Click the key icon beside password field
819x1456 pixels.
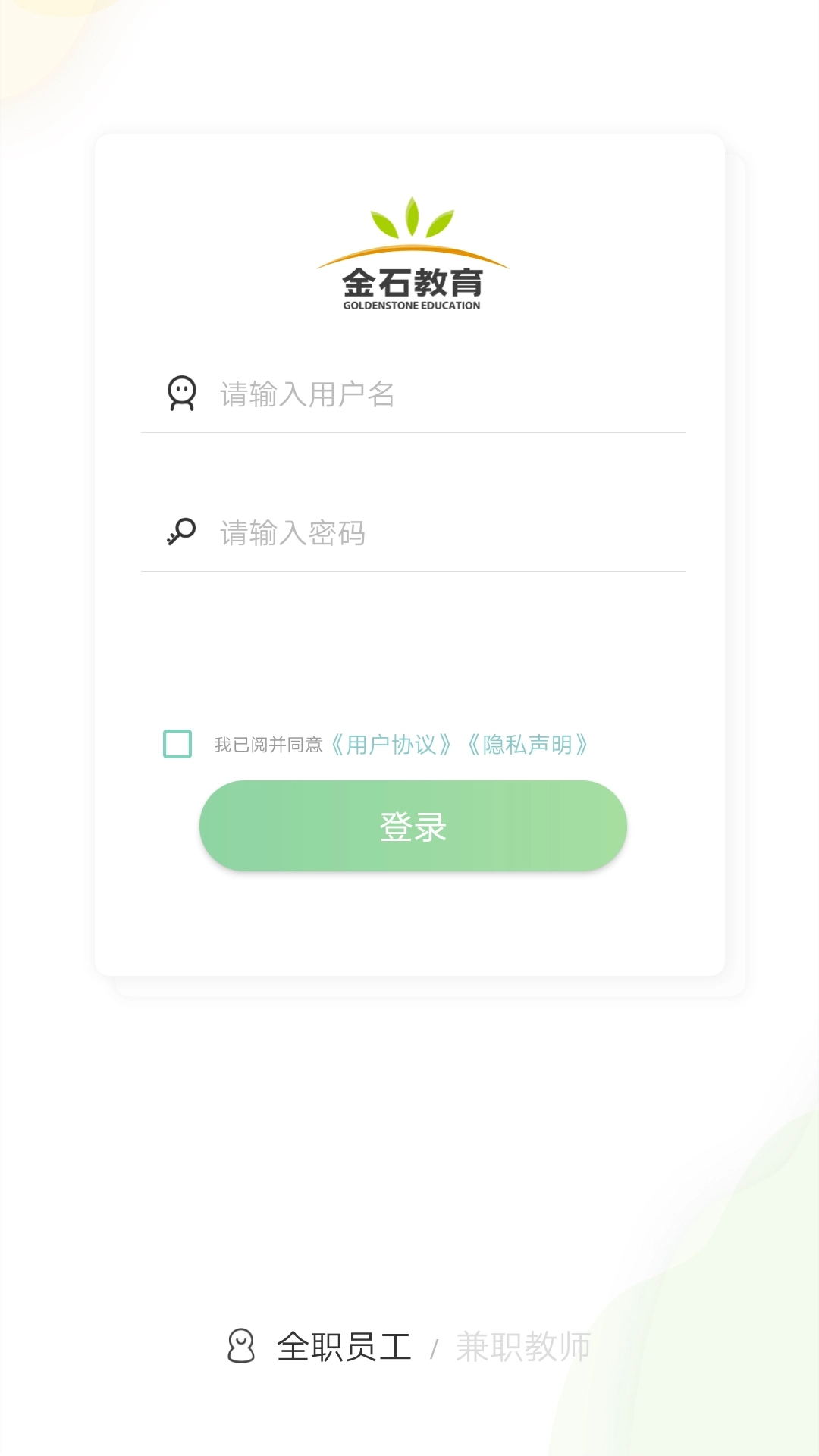coord(180,533)
